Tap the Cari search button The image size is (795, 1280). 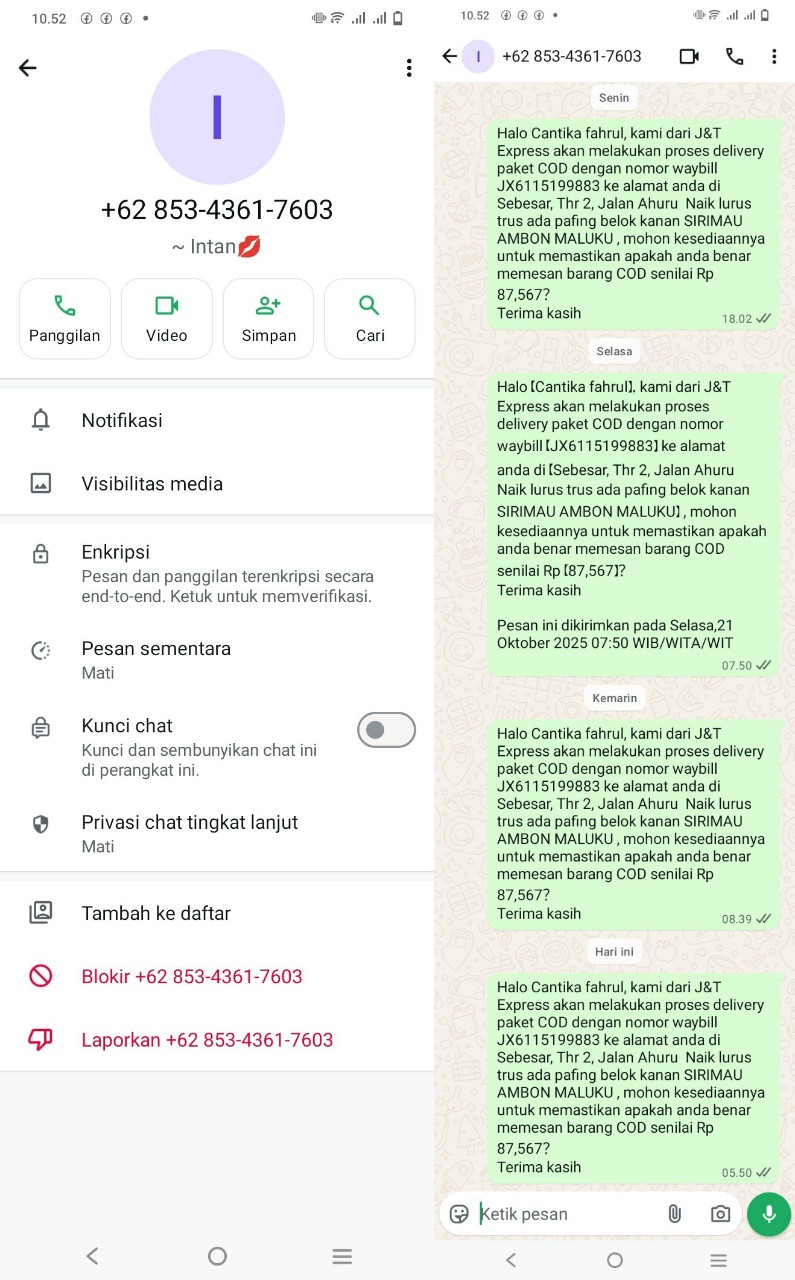[370, 318]
